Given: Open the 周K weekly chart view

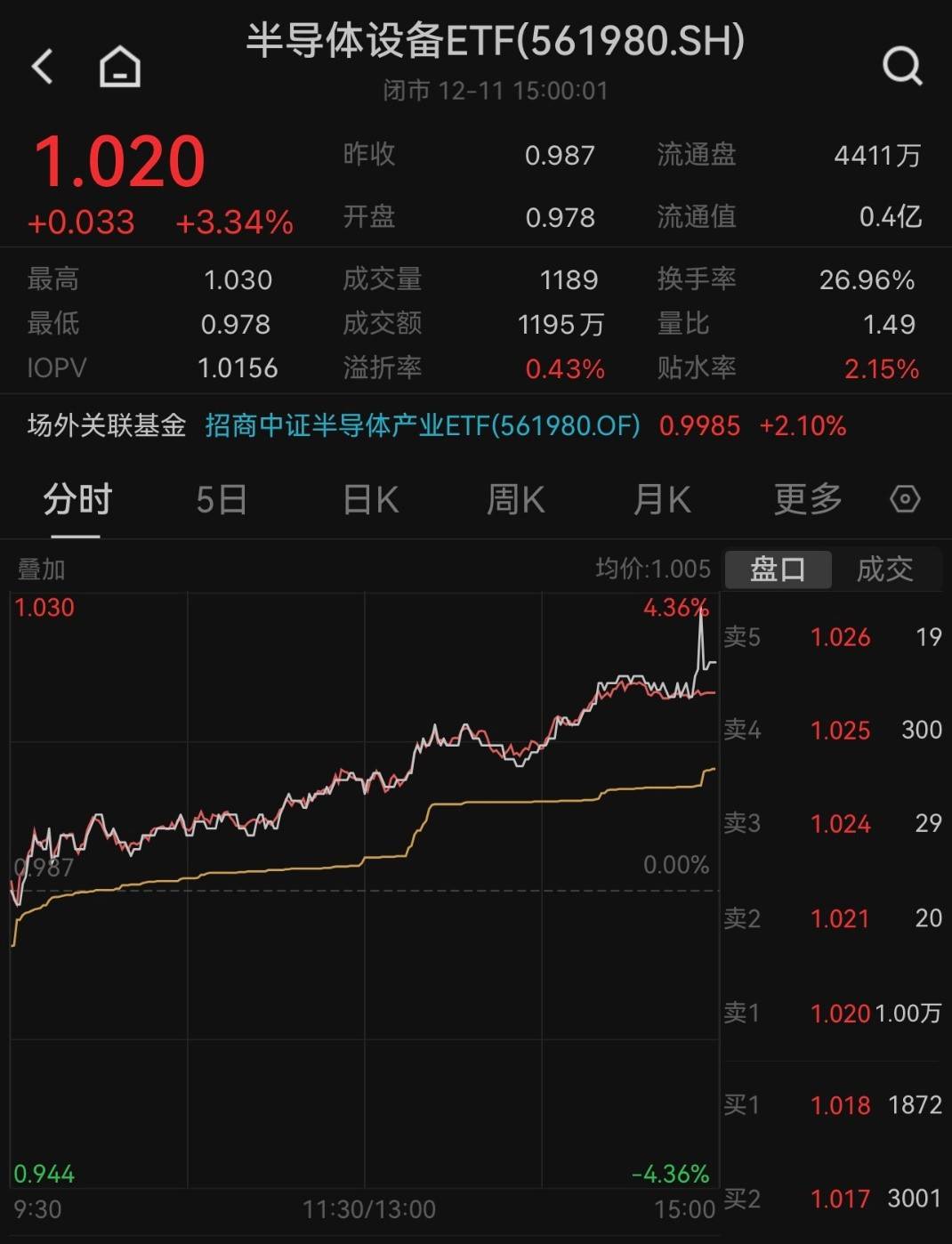Looking at the screenshot, I should click(514, 500).
